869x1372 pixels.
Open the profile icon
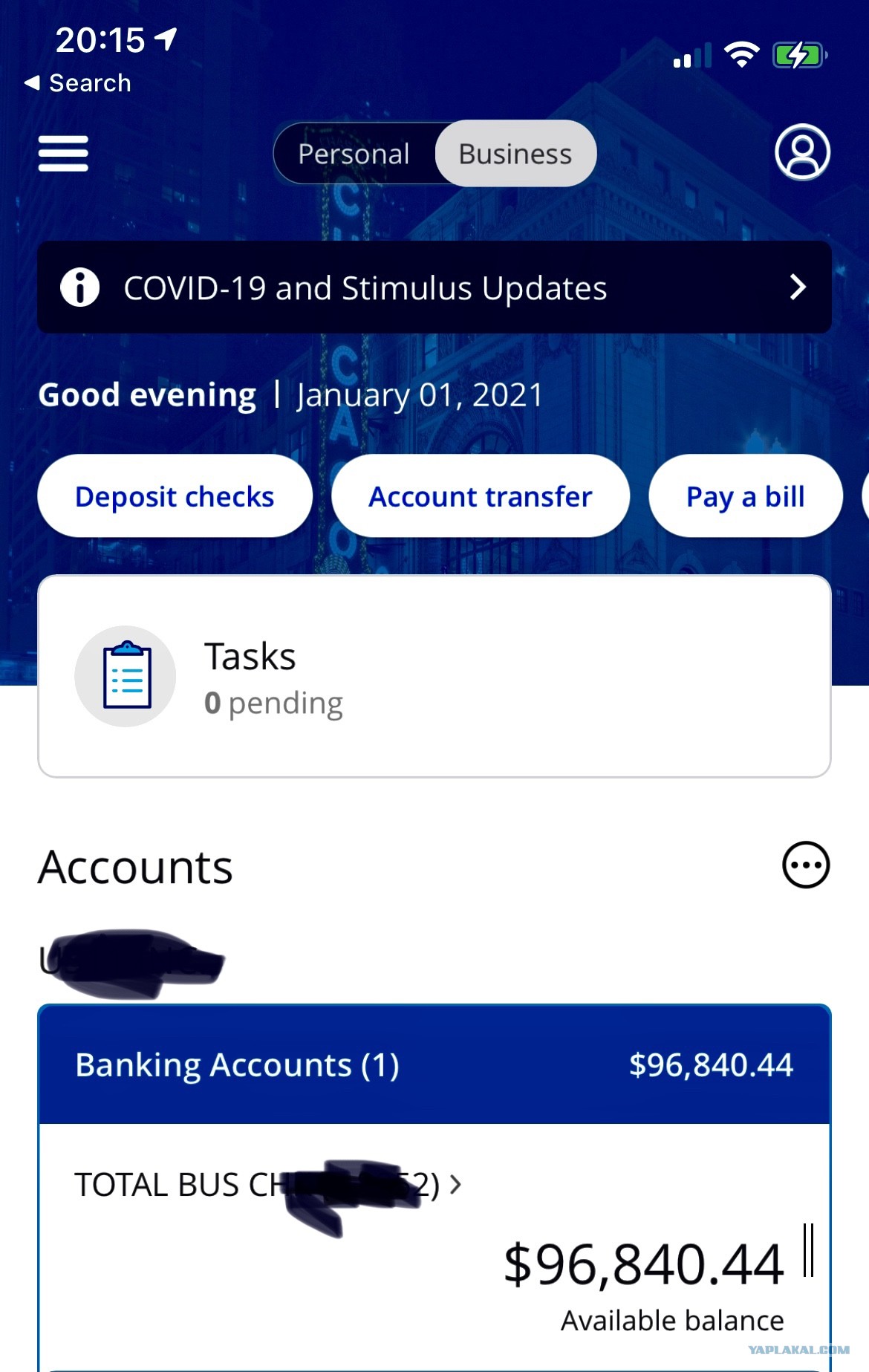(802, 152)
